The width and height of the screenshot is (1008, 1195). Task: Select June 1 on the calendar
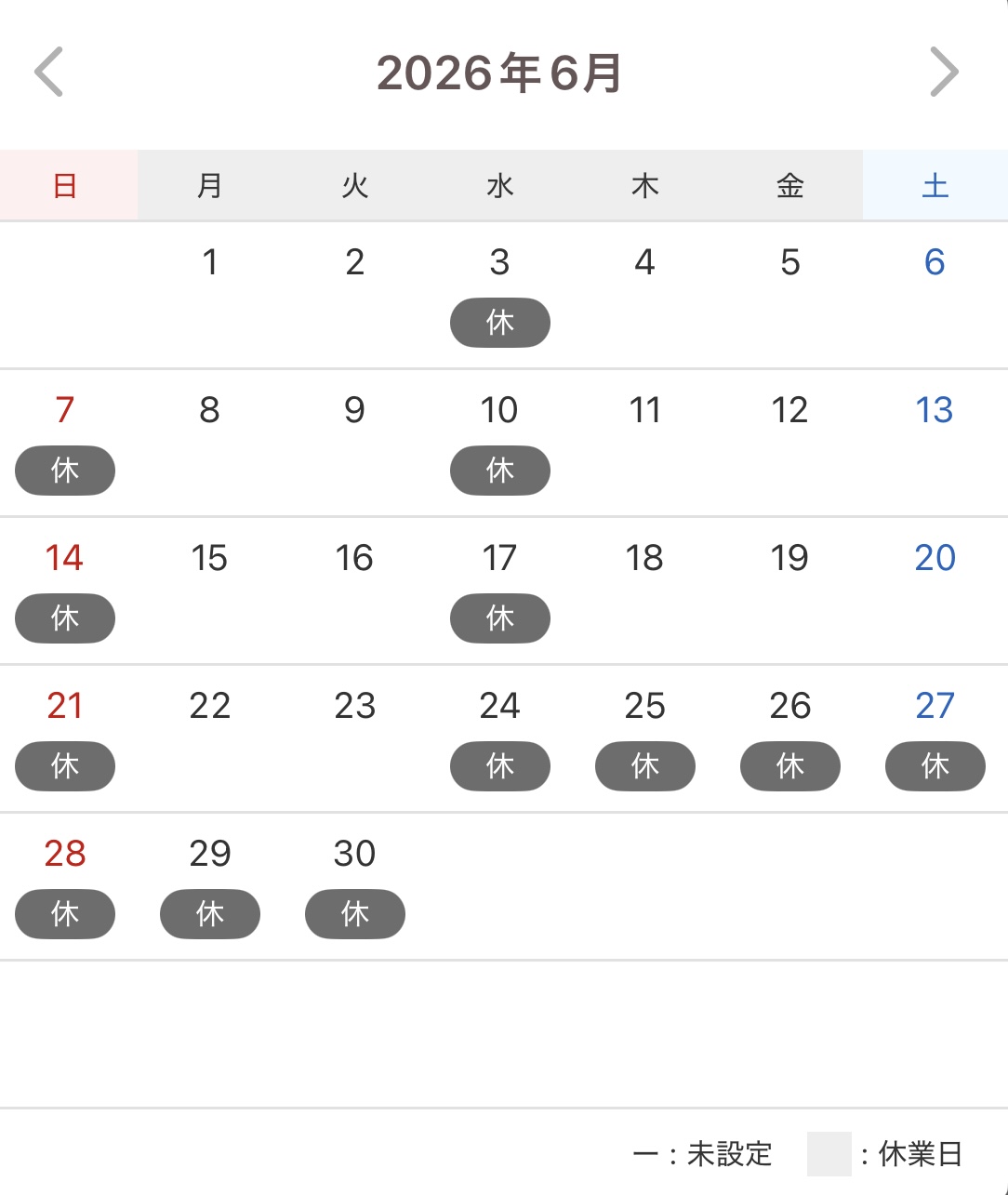(210, 263)
